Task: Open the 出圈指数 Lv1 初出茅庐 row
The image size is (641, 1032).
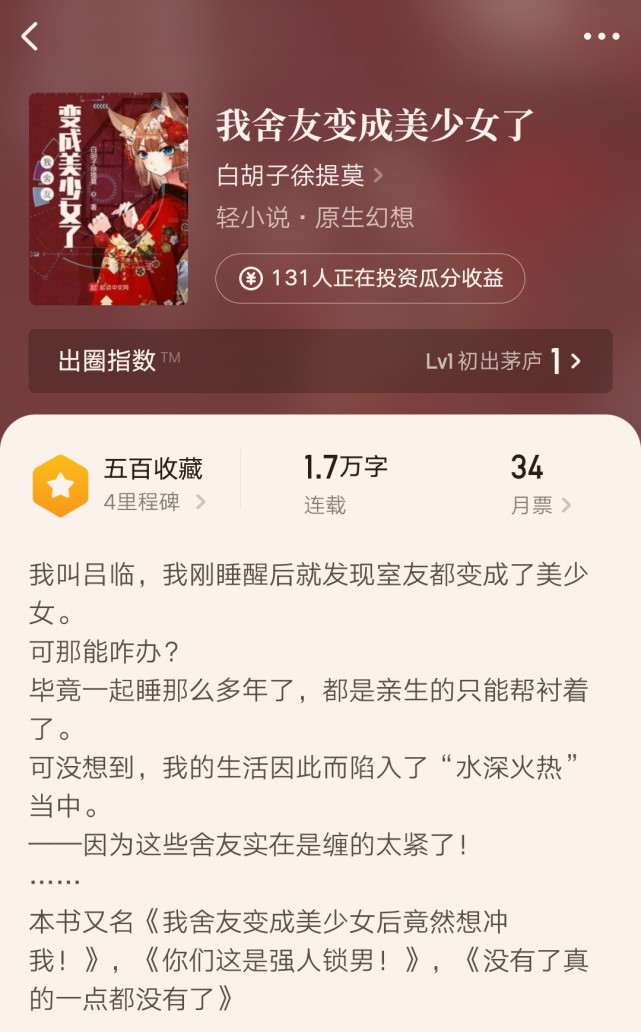Action: click(320, 361)
